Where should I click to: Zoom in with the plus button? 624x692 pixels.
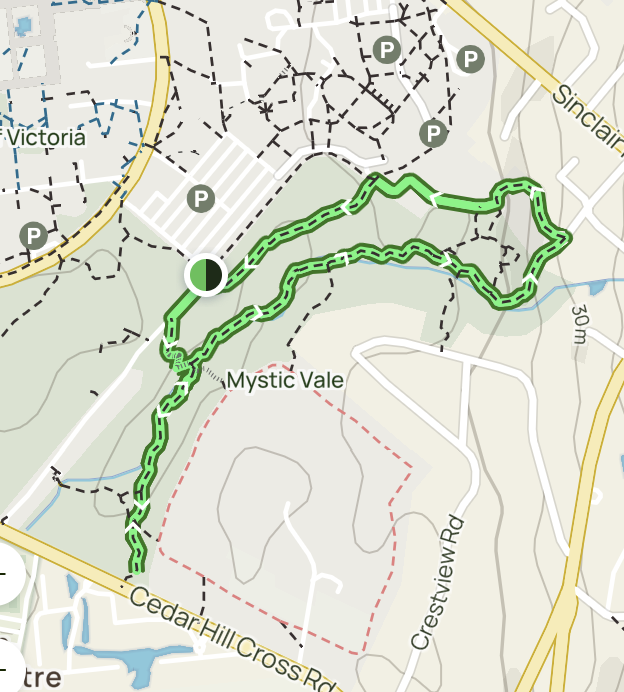click(x=8, y=574)
